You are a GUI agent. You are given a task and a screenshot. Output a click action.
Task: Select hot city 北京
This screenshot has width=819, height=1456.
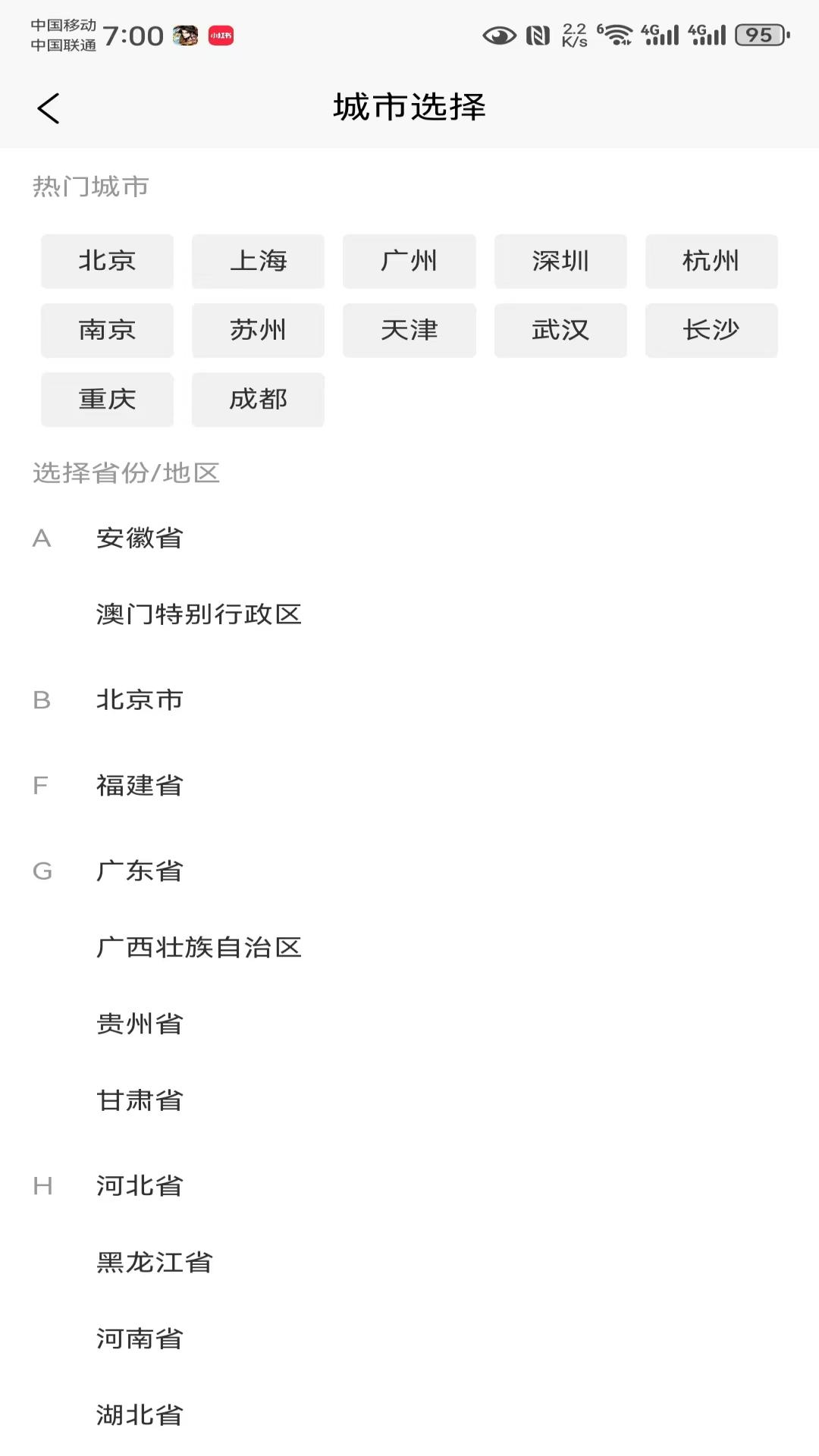point(107,261)
